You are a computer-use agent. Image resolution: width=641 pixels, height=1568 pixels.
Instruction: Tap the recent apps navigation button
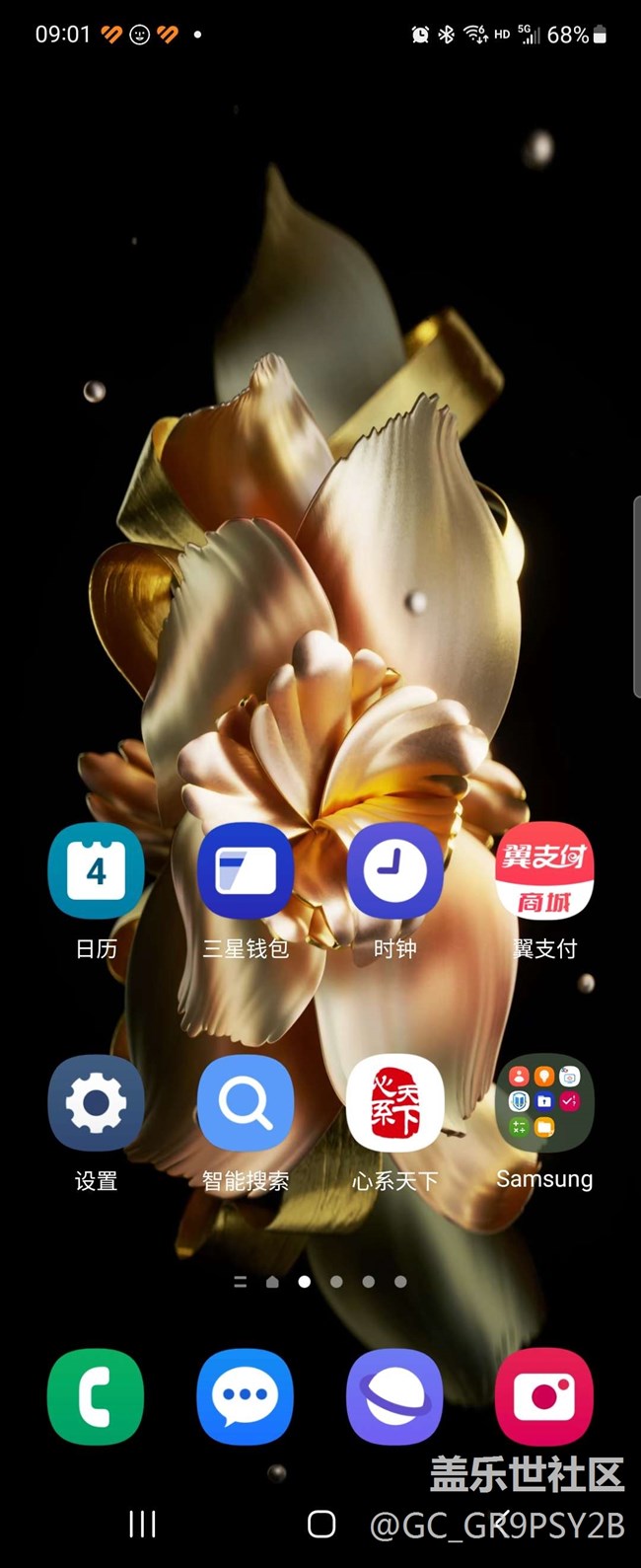coord(142,1525)
